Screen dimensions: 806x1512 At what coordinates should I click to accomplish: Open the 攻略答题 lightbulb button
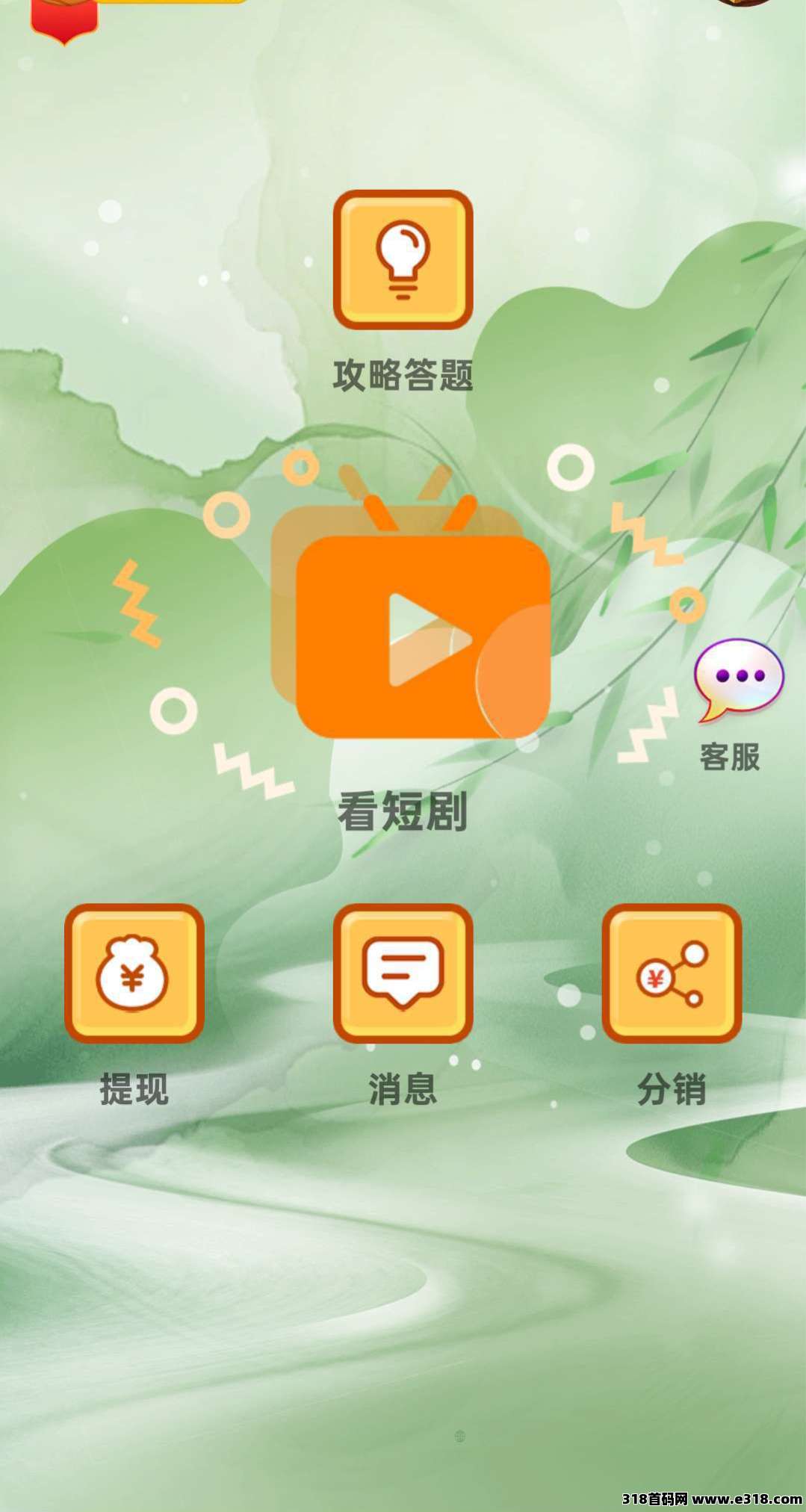coord(403,259)
